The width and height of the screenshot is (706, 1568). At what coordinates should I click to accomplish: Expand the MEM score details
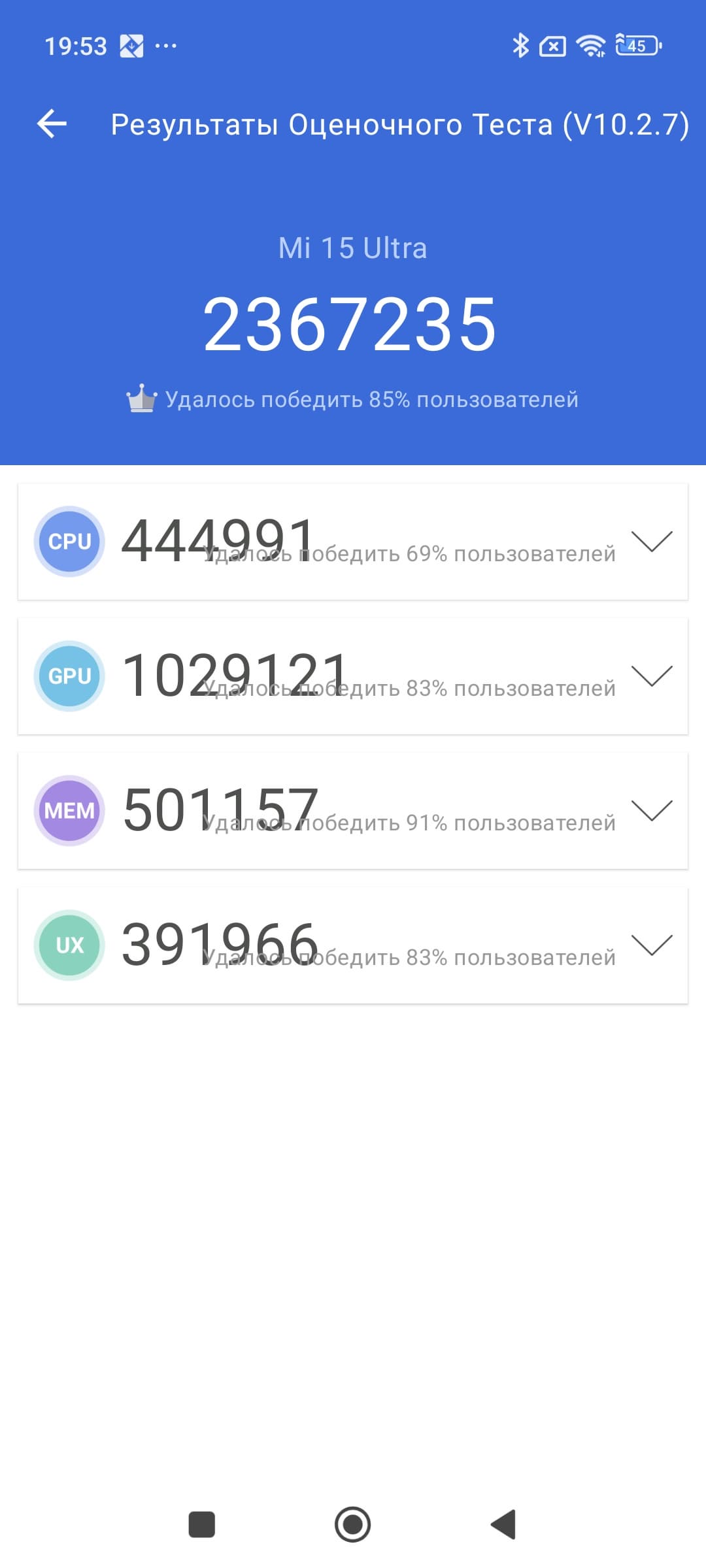point(651,811)
